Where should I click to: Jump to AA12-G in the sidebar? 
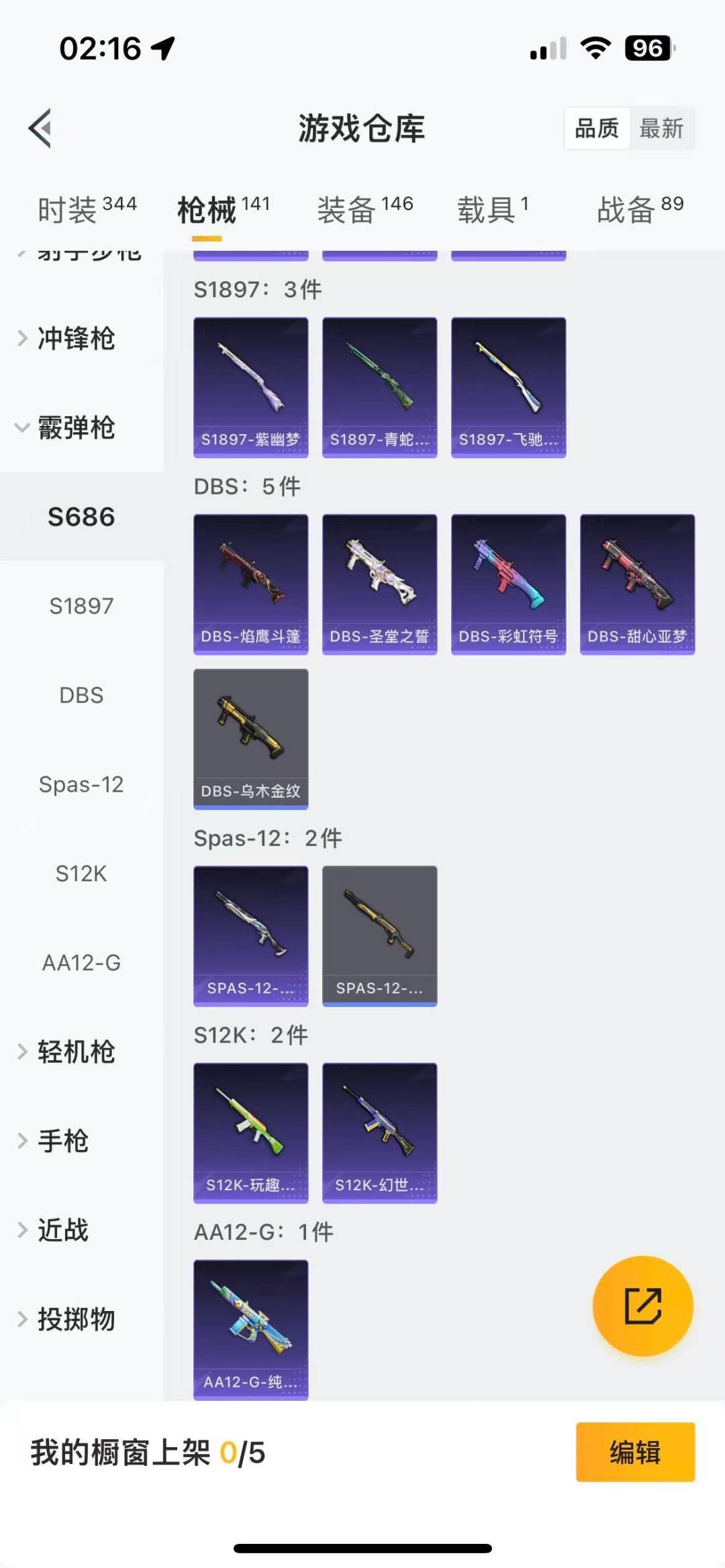point(81,963)
